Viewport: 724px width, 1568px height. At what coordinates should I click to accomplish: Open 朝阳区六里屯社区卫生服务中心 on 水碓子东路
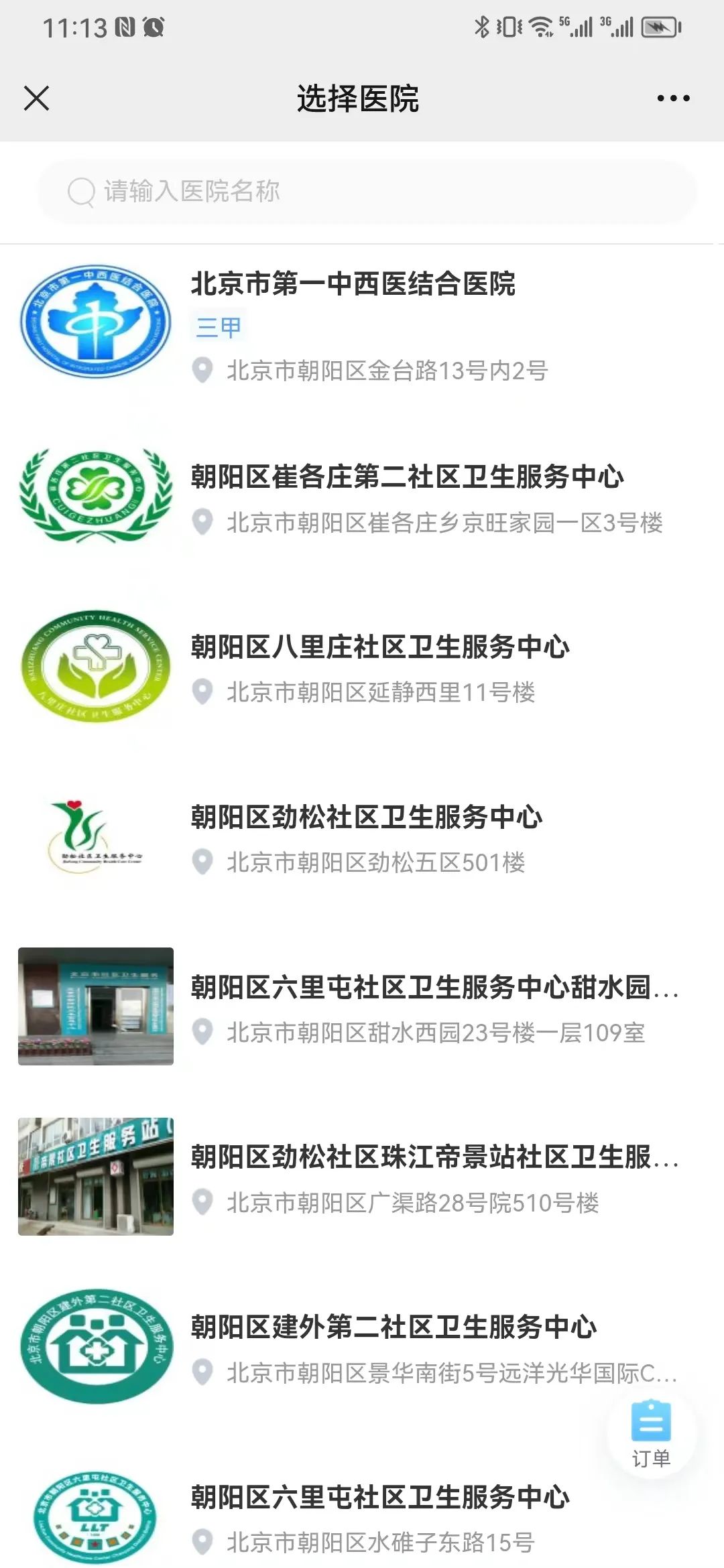coord(379,1498)
